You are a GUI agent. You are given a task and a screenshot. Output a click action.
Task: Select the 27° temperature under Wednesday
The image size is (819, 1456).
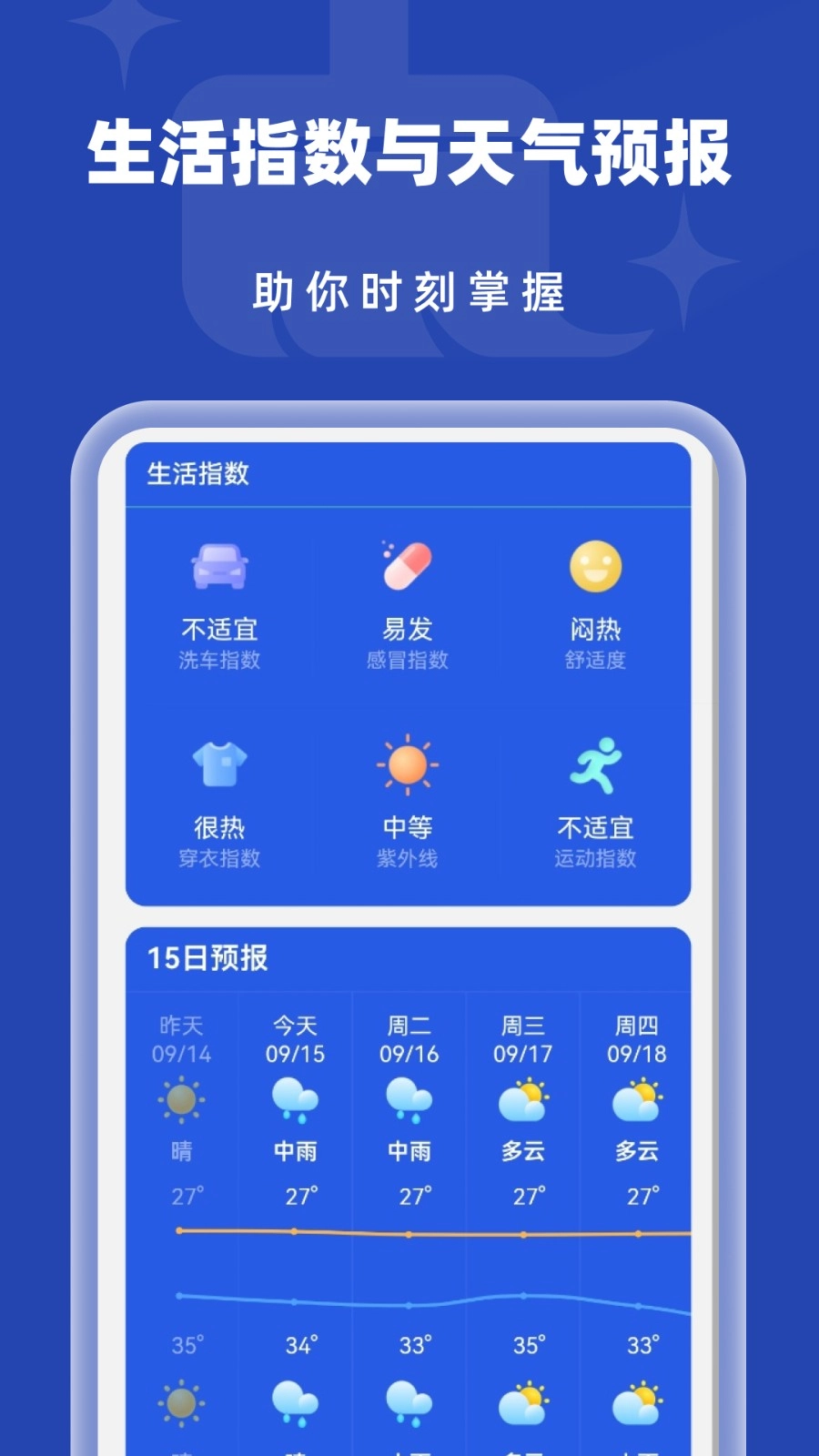523,1192
